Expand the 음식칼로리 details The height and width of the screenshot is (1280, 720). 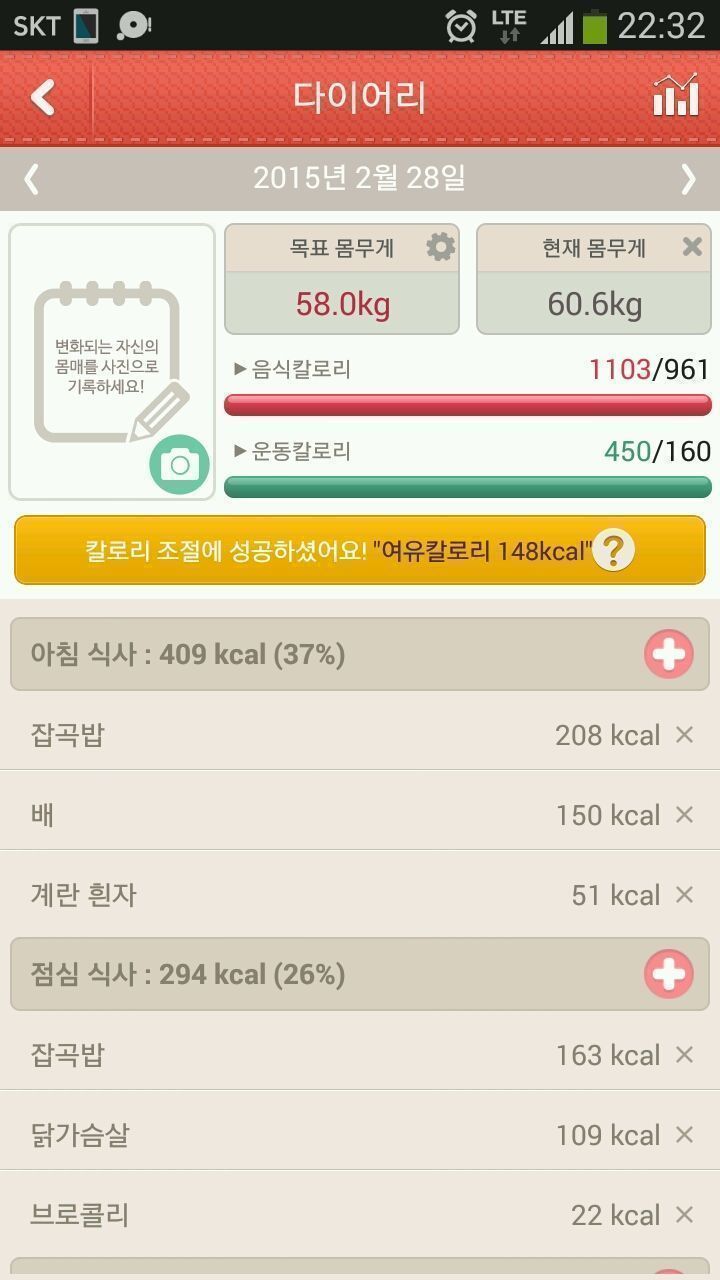pyautogui.click(x=292, y=370)
